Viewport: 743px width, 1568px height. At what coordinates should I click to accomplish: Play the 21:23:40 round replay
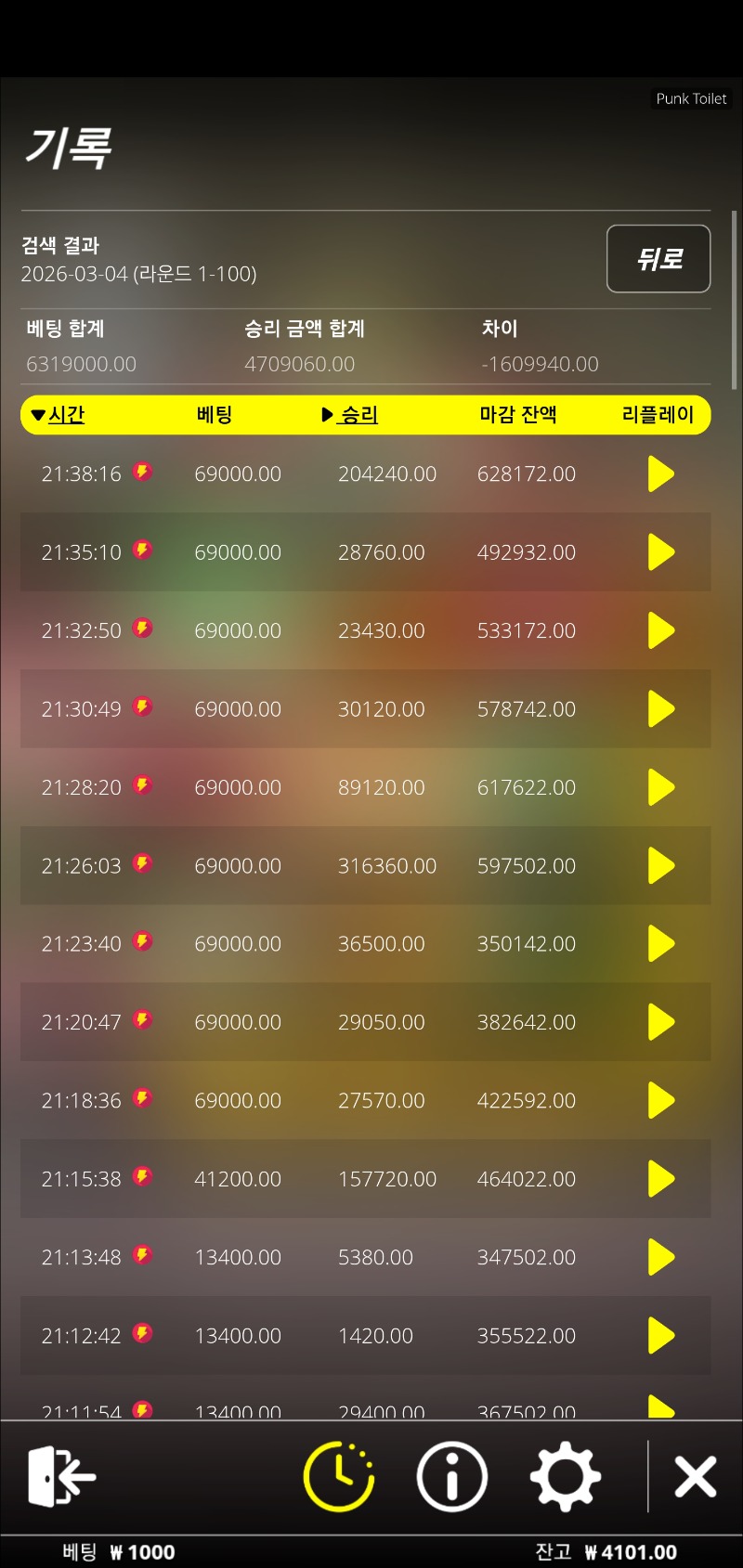pyautogui.click(x=660, y=944)
